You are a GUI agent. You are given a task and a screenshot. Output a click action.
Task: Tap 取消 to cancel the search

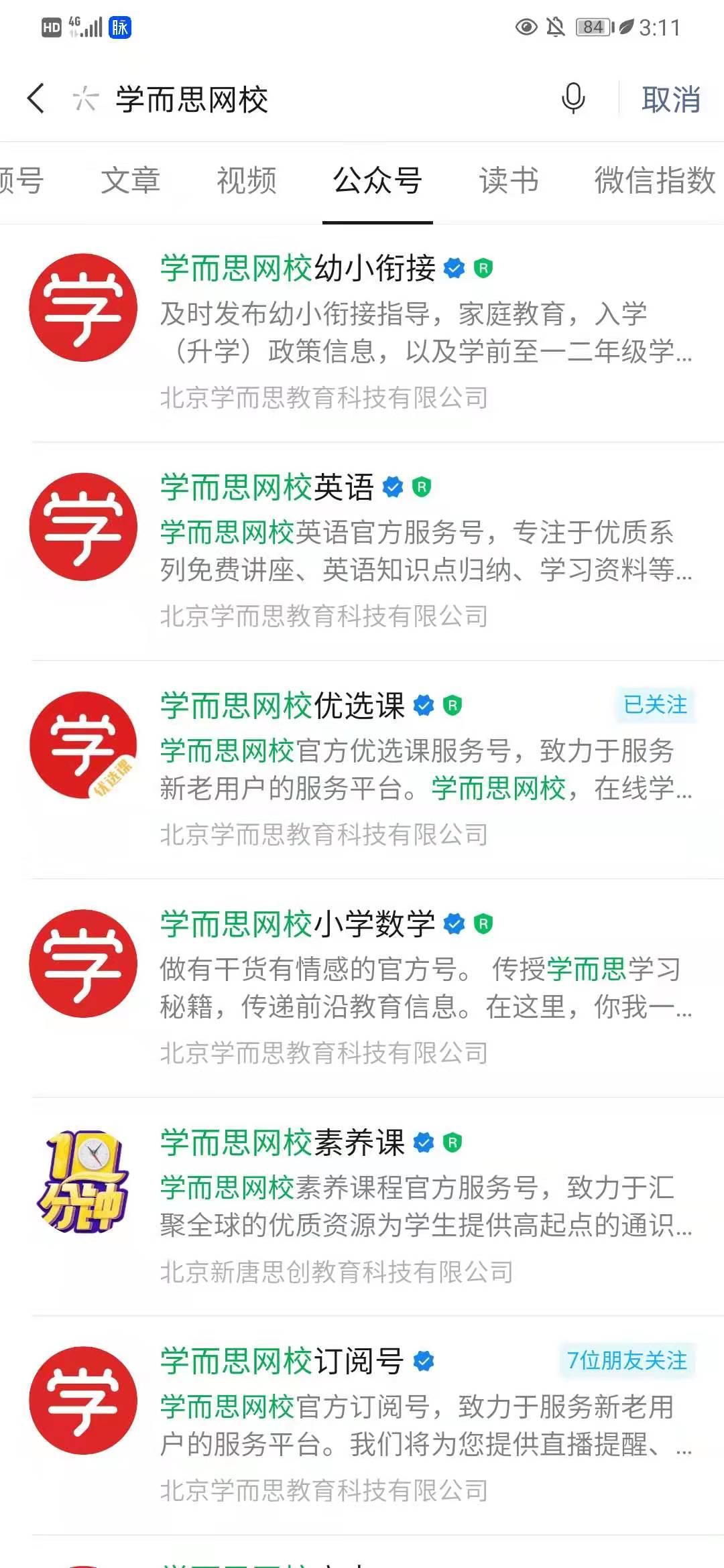point(670,100)
